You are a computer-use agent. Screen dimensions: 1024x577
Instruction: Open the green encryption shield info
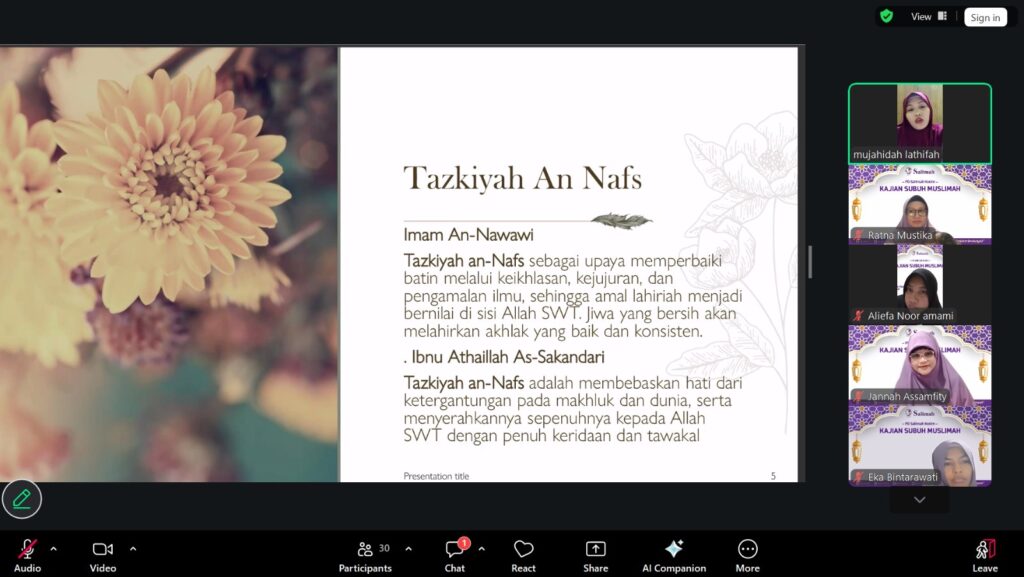[x=886, y=16]
